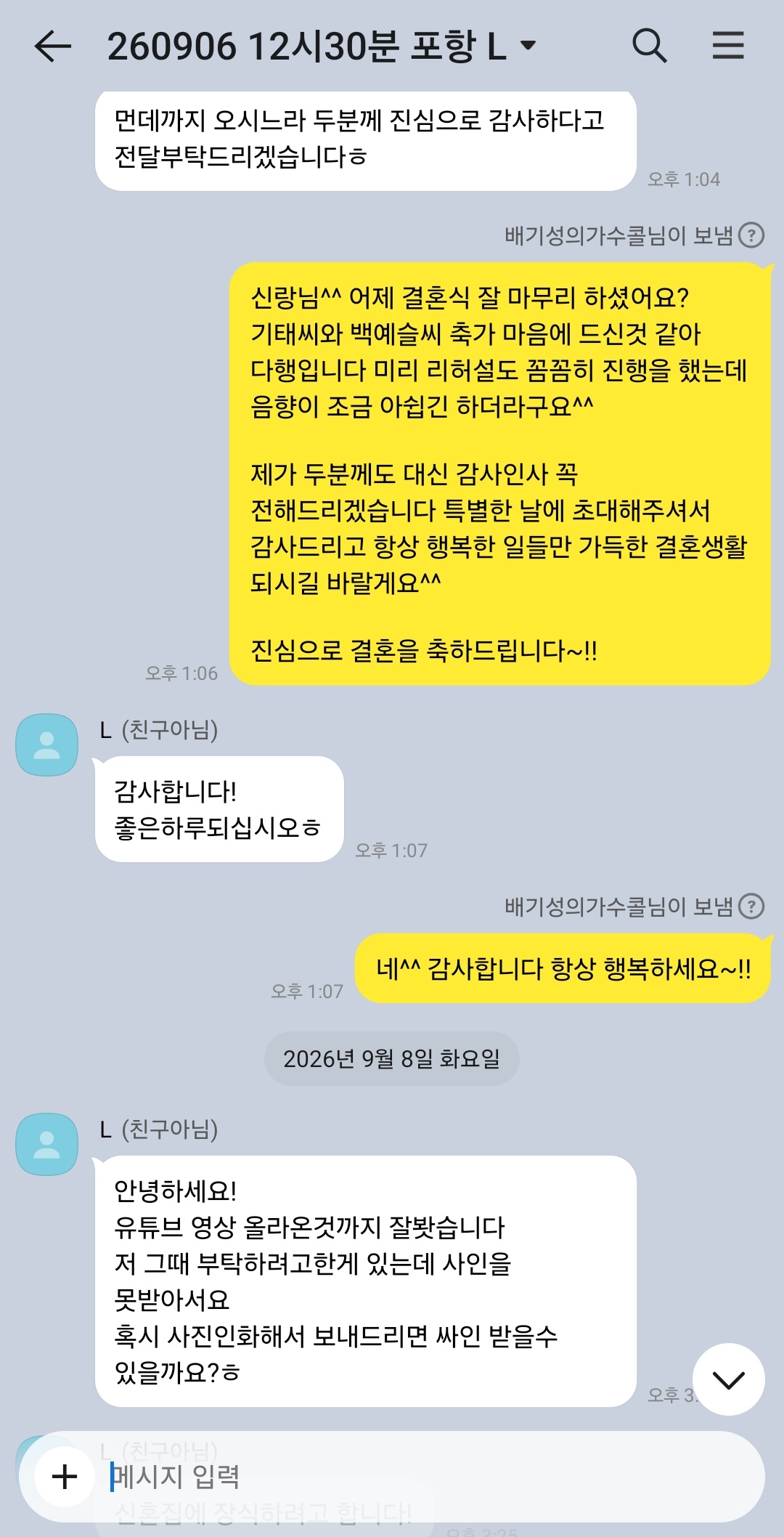Jump to latest message with down arrow
The image size is (784, 1537).
coord(729,1379)
